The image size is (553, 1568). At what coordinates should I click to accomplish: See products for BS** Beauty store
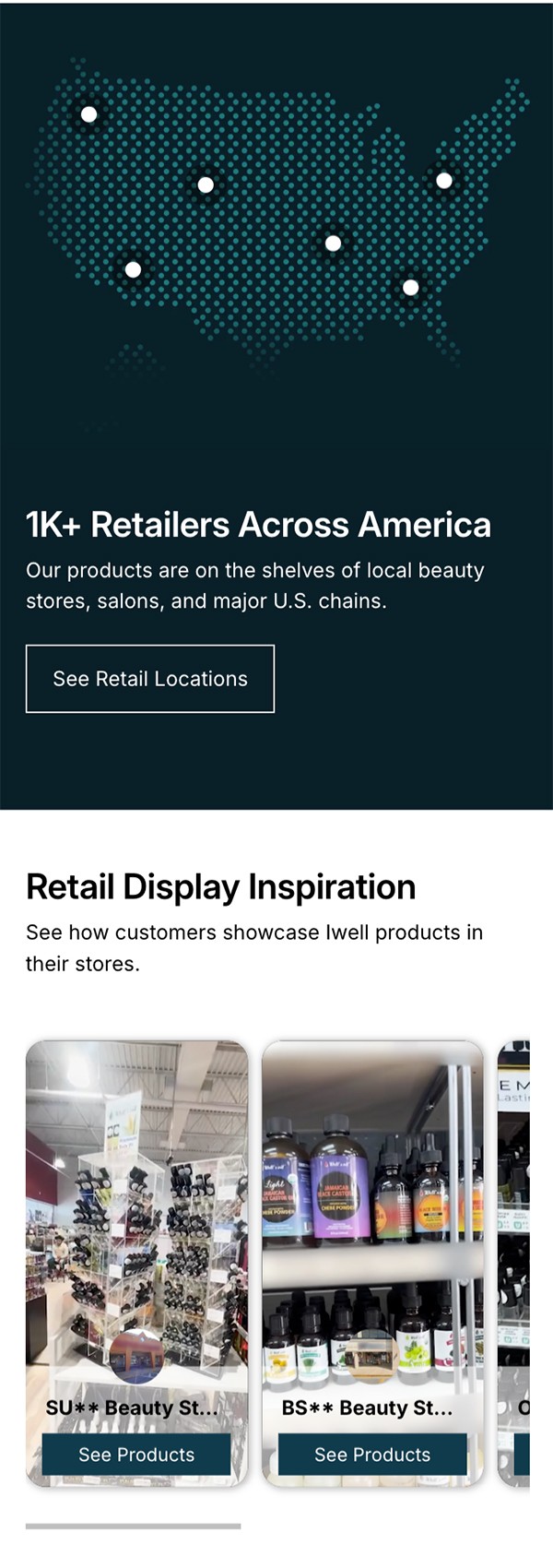372,1455
